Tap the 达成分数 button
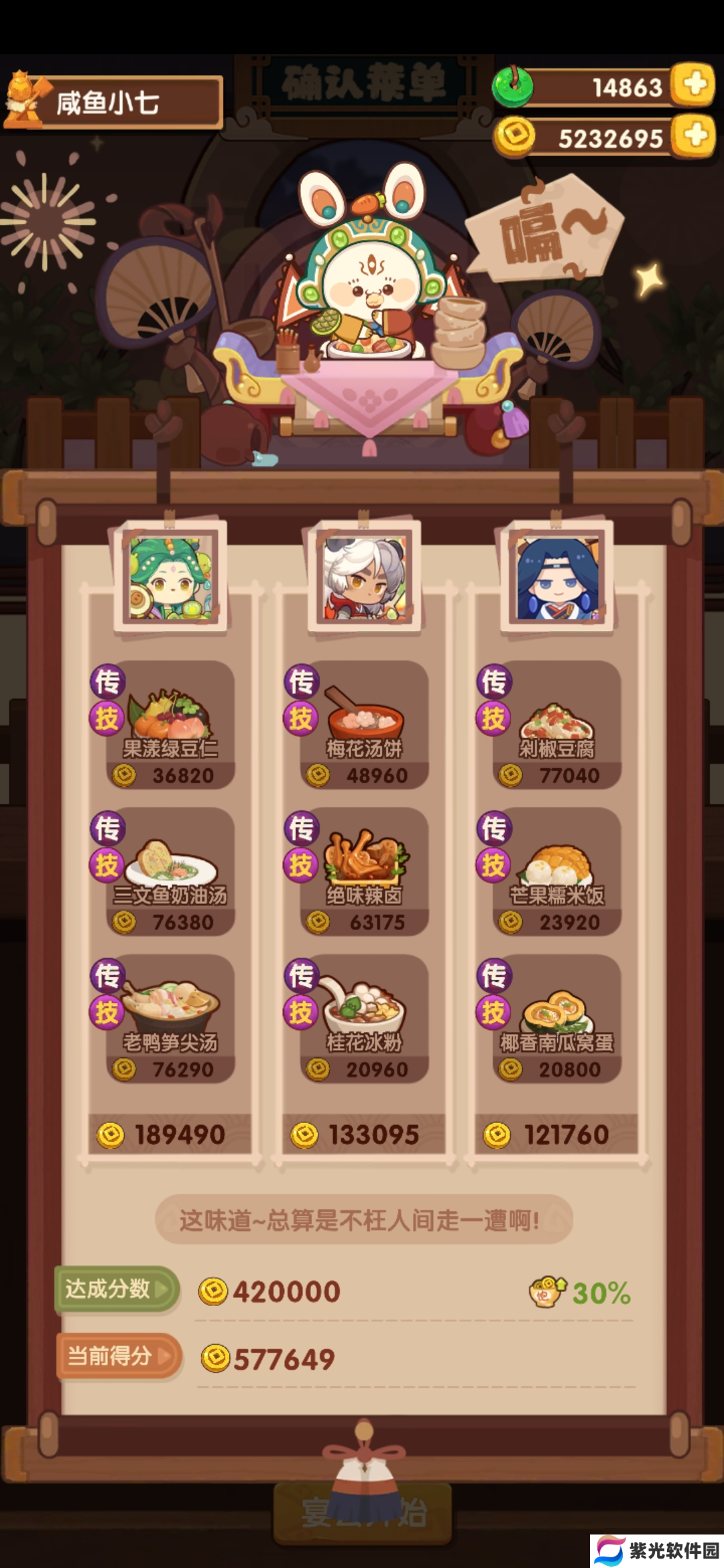Image resolution: width=724 pixels, height=1568 pixels. click(115, 1289)
